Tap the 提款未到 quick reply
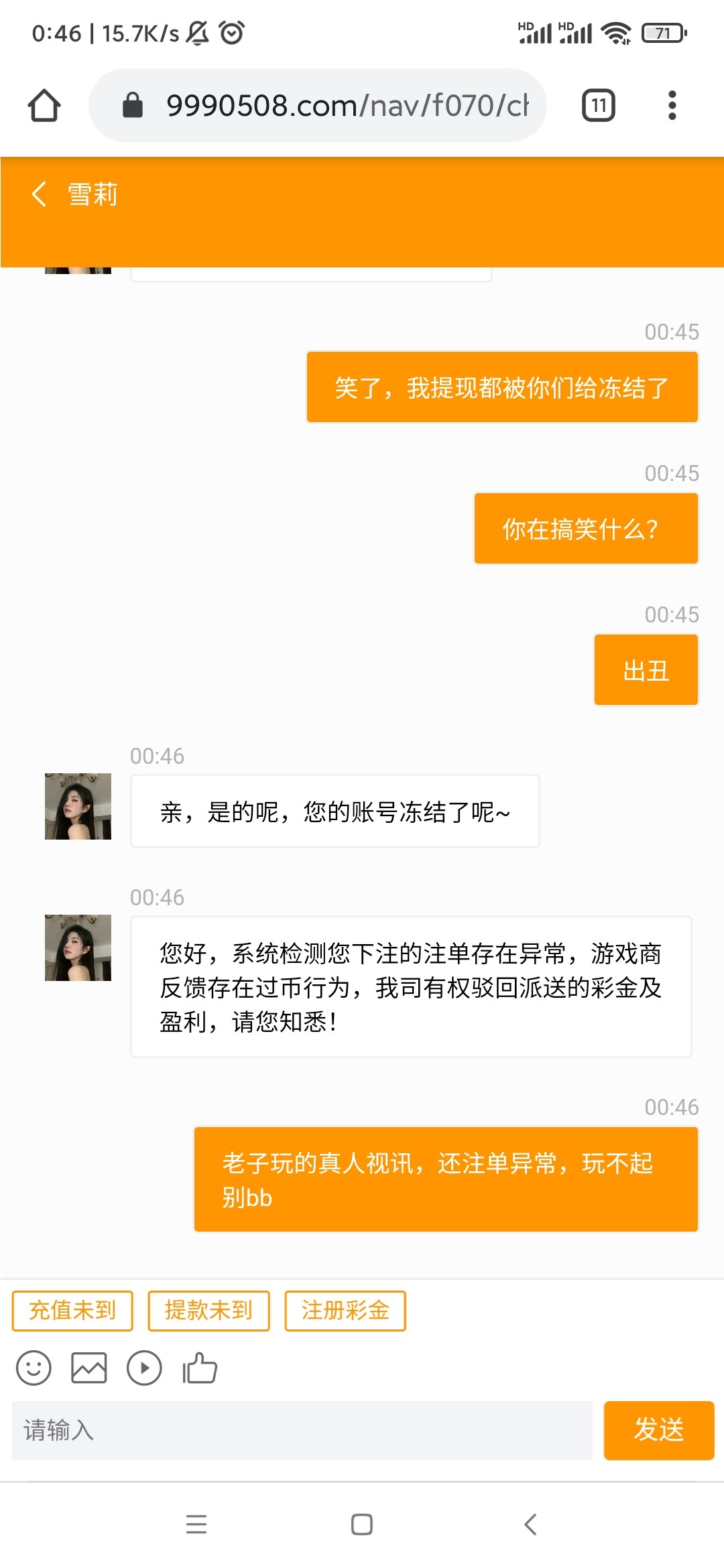 tap(208, 1310)
